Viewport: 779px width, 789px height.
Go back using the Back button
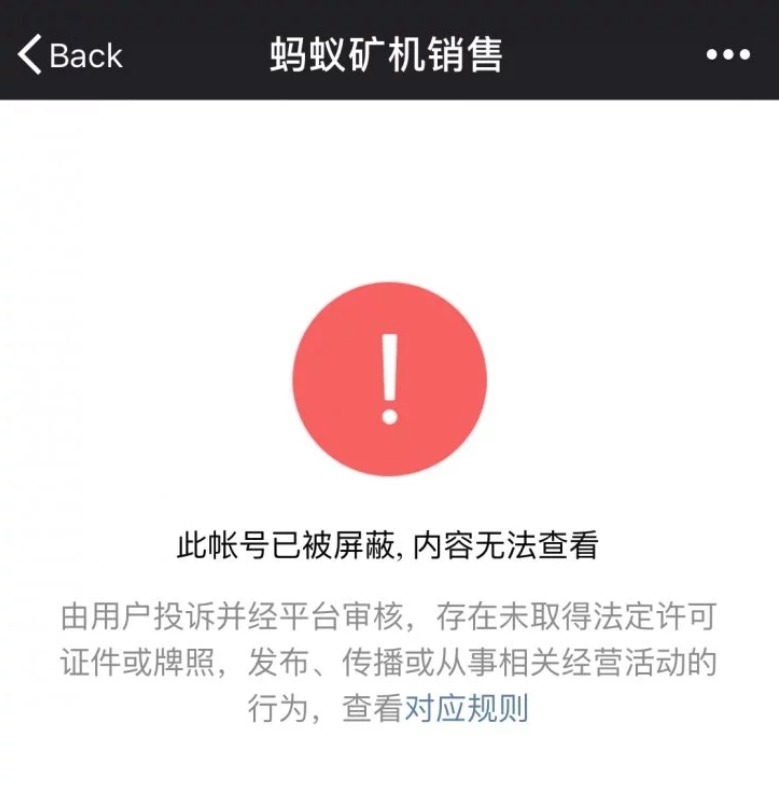click(70, 55)
